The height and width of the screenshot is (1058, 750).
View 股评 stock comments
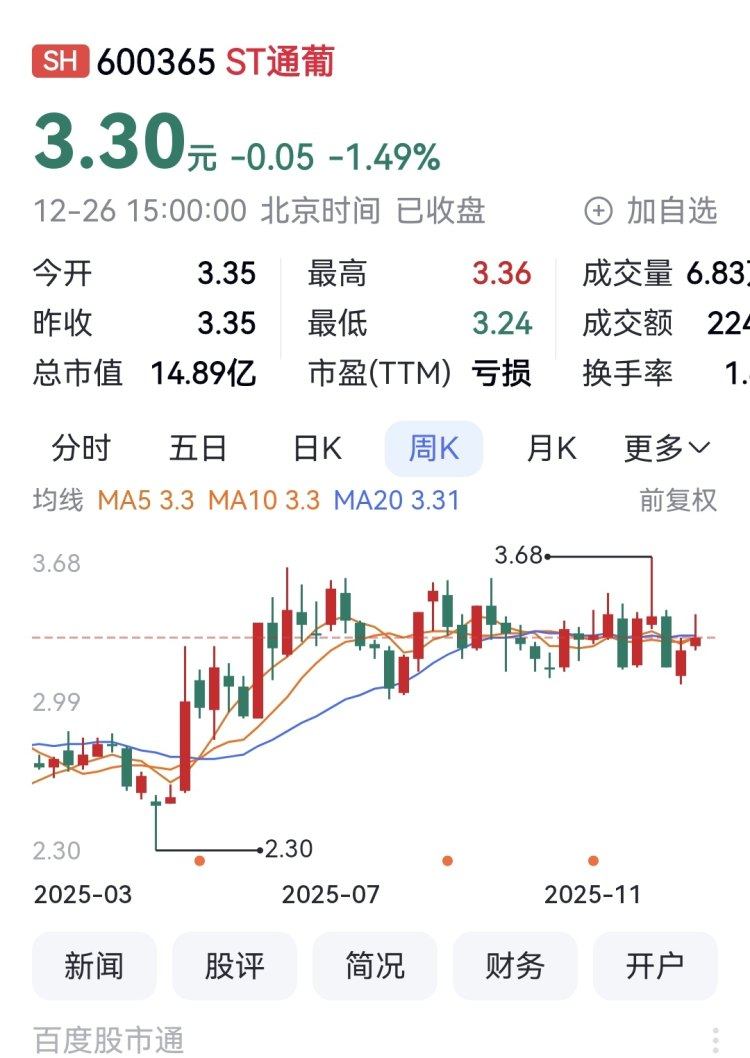235,966
